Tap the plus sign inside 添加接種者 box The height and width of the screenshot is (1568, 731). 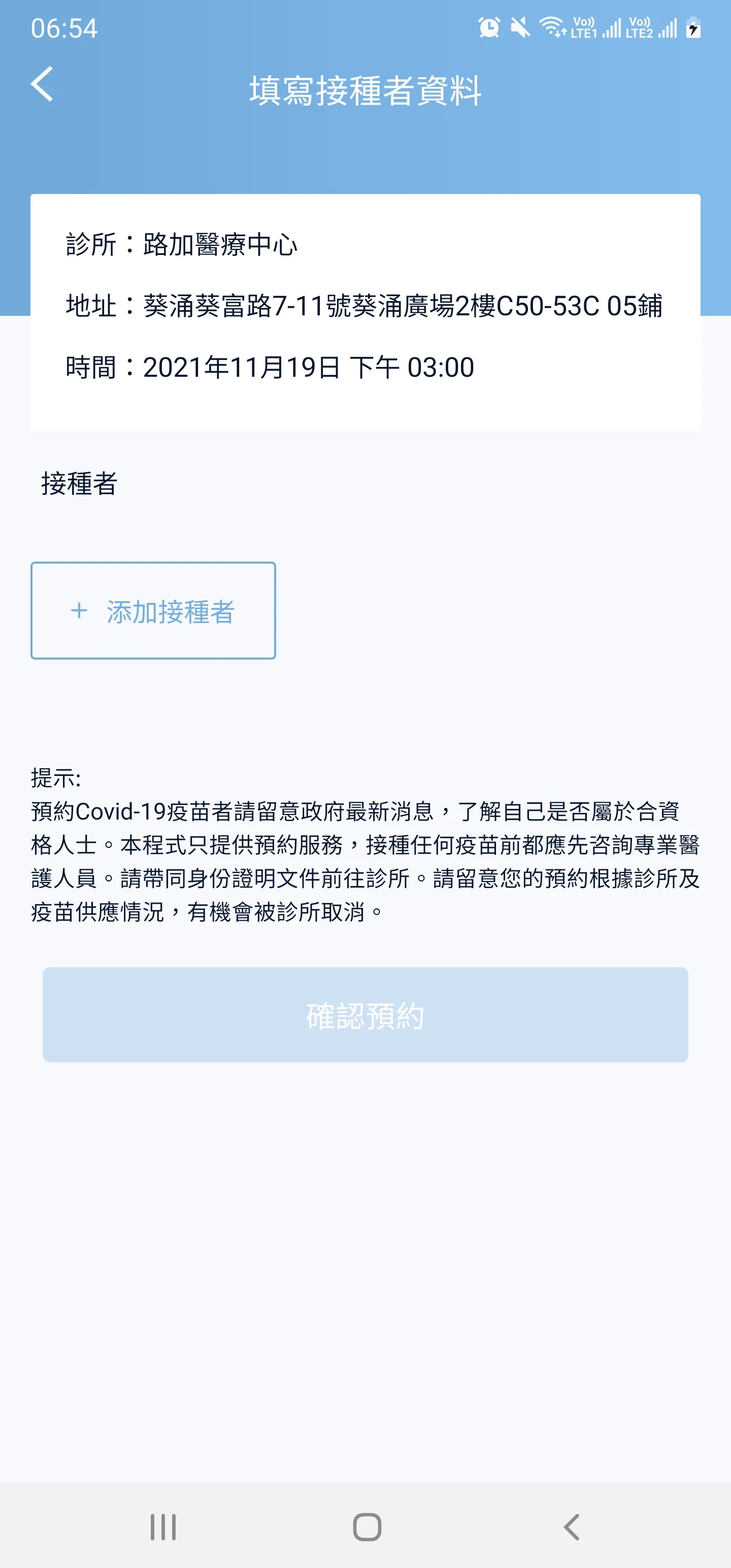(79, 611)
